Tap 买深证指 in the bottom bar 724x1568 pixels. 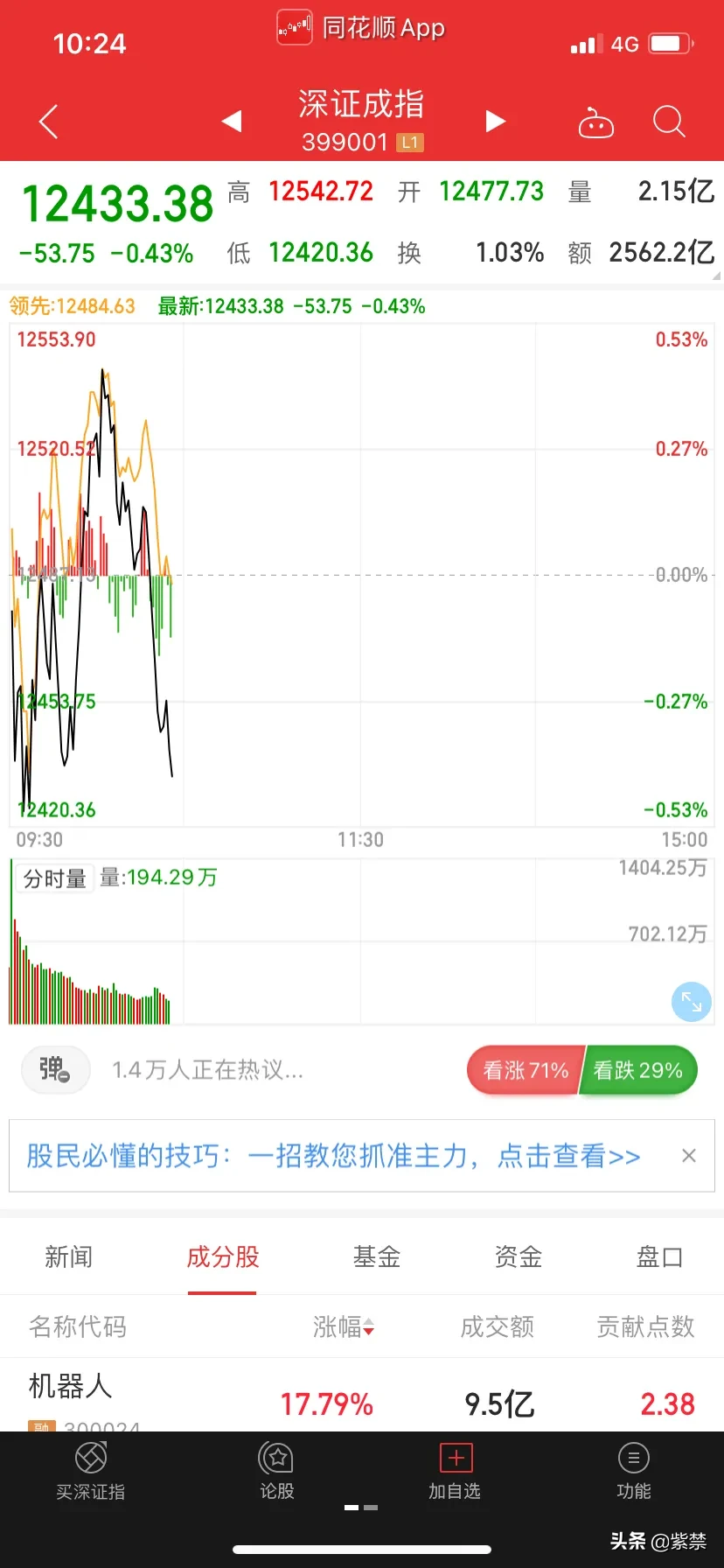pyautogui.click(x=91, y=1472)
